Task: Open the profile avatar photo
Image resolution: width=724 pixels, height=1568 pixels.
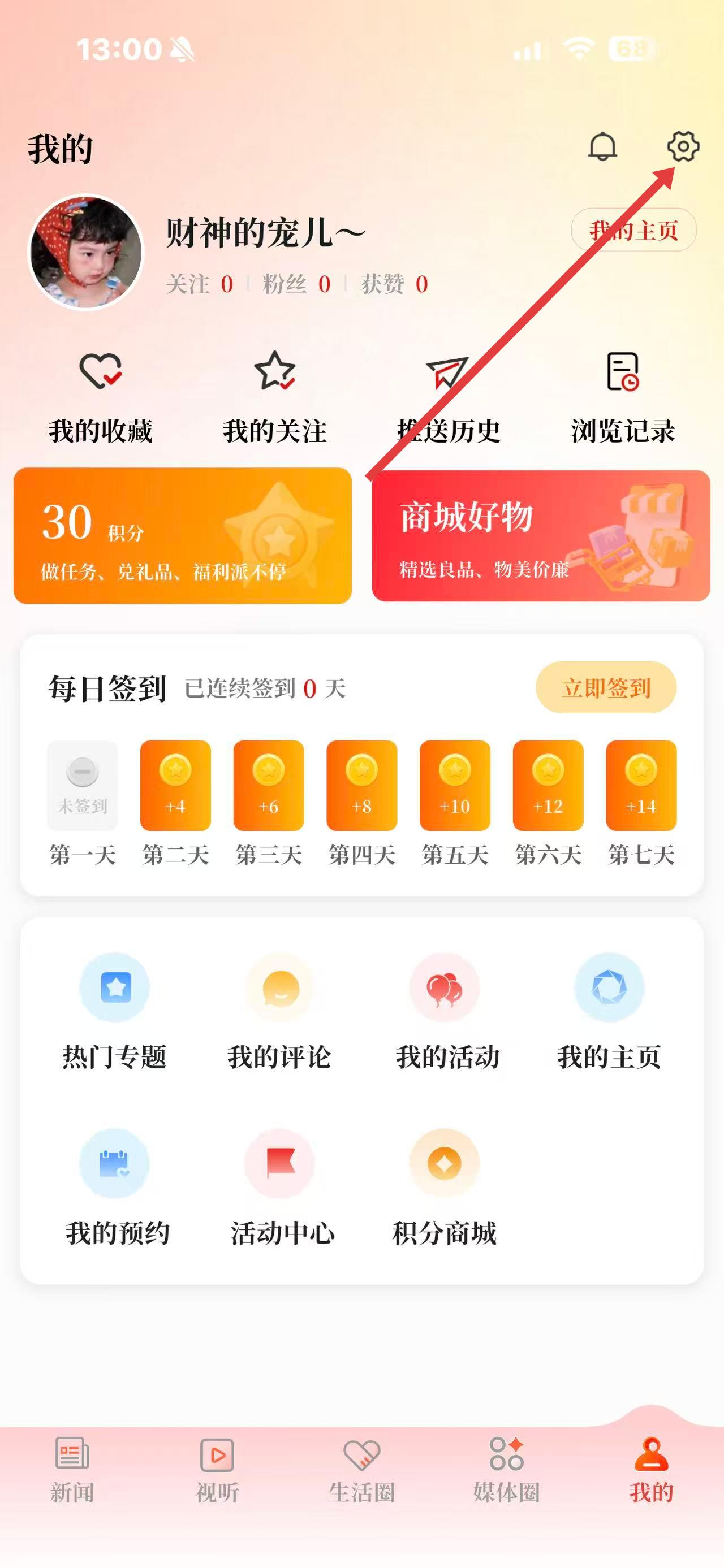Action: [x=87, y=252]
